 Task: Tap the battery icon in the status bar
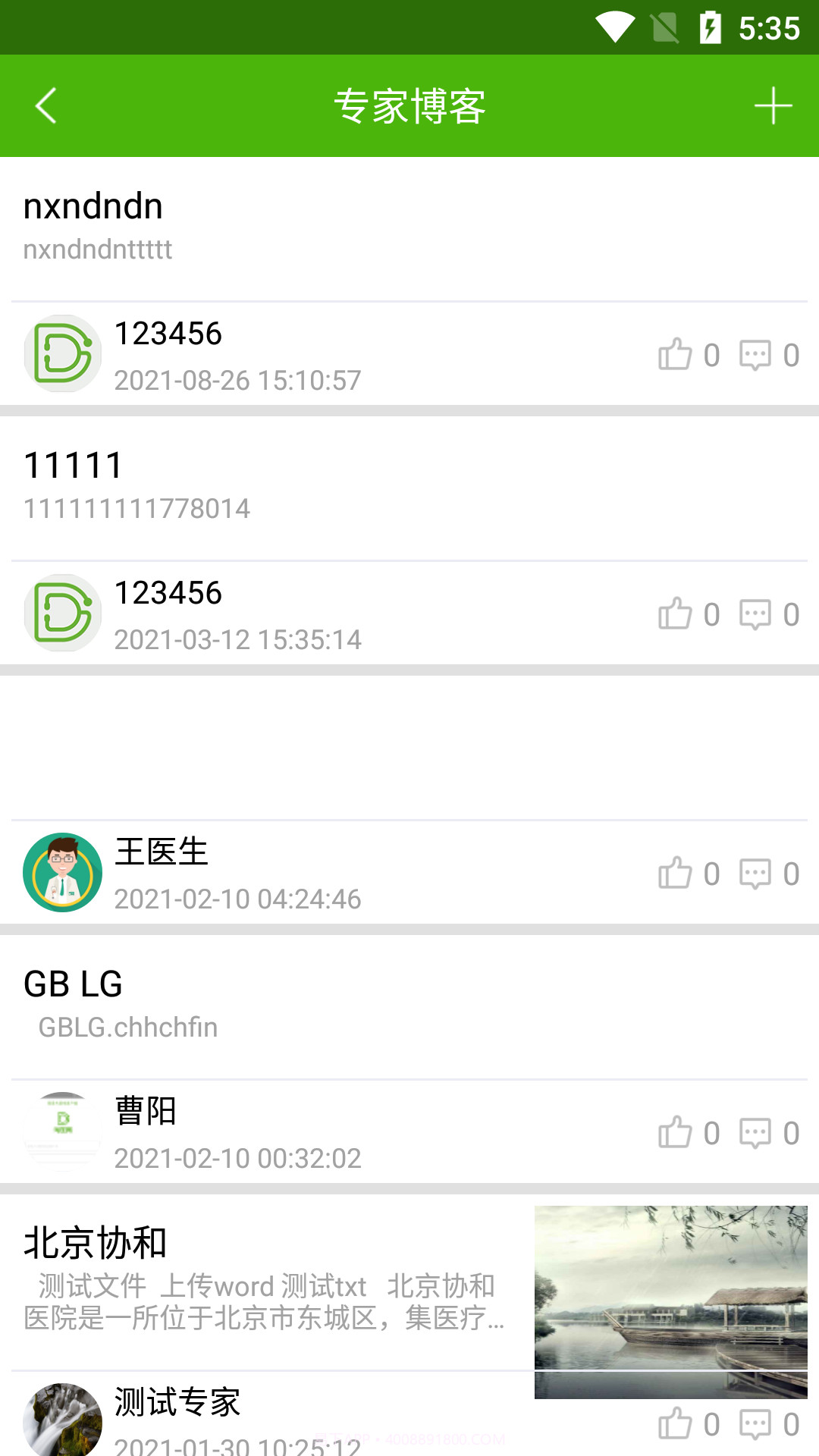pos(711,27)
